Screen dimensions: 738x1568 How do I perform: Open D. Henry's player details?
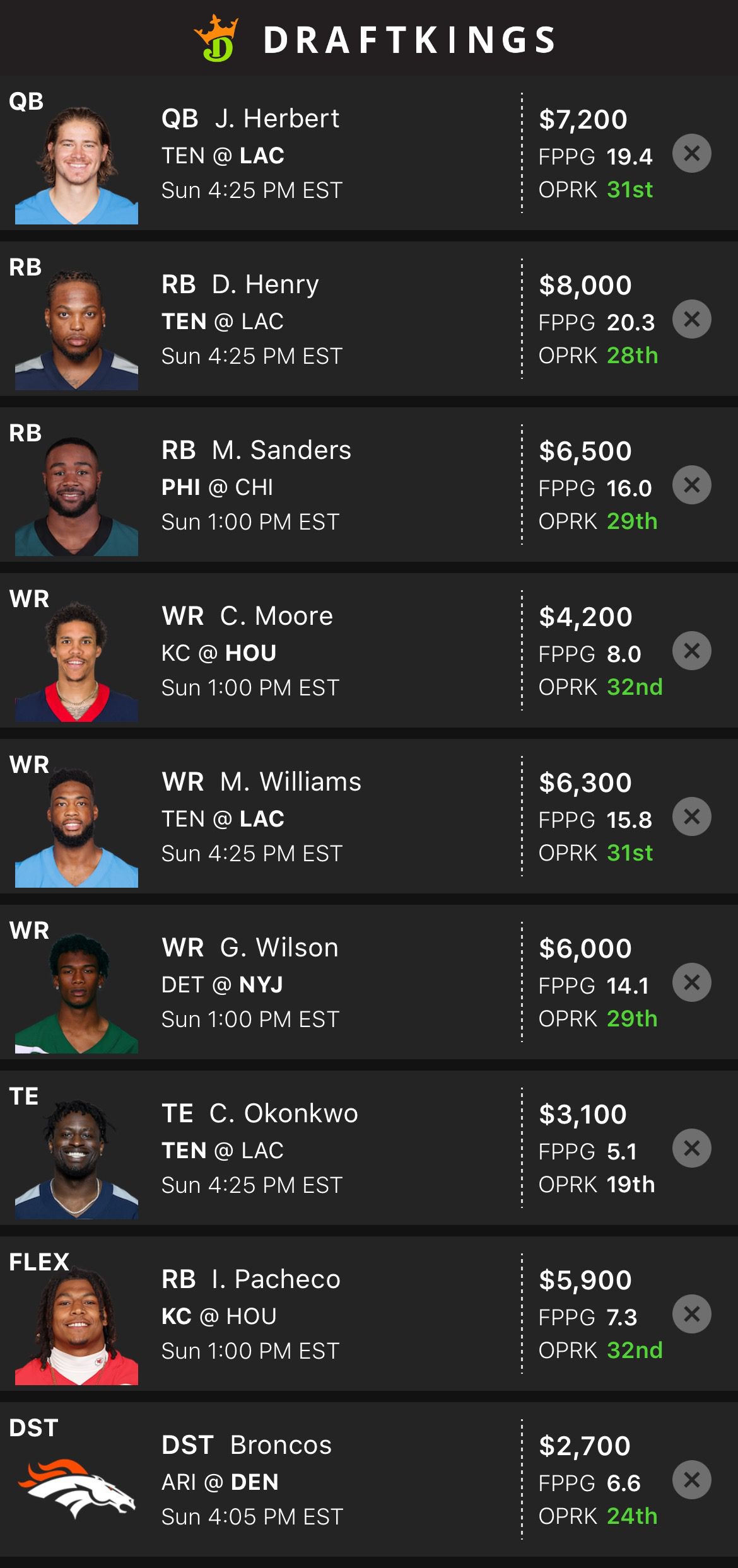265,284
